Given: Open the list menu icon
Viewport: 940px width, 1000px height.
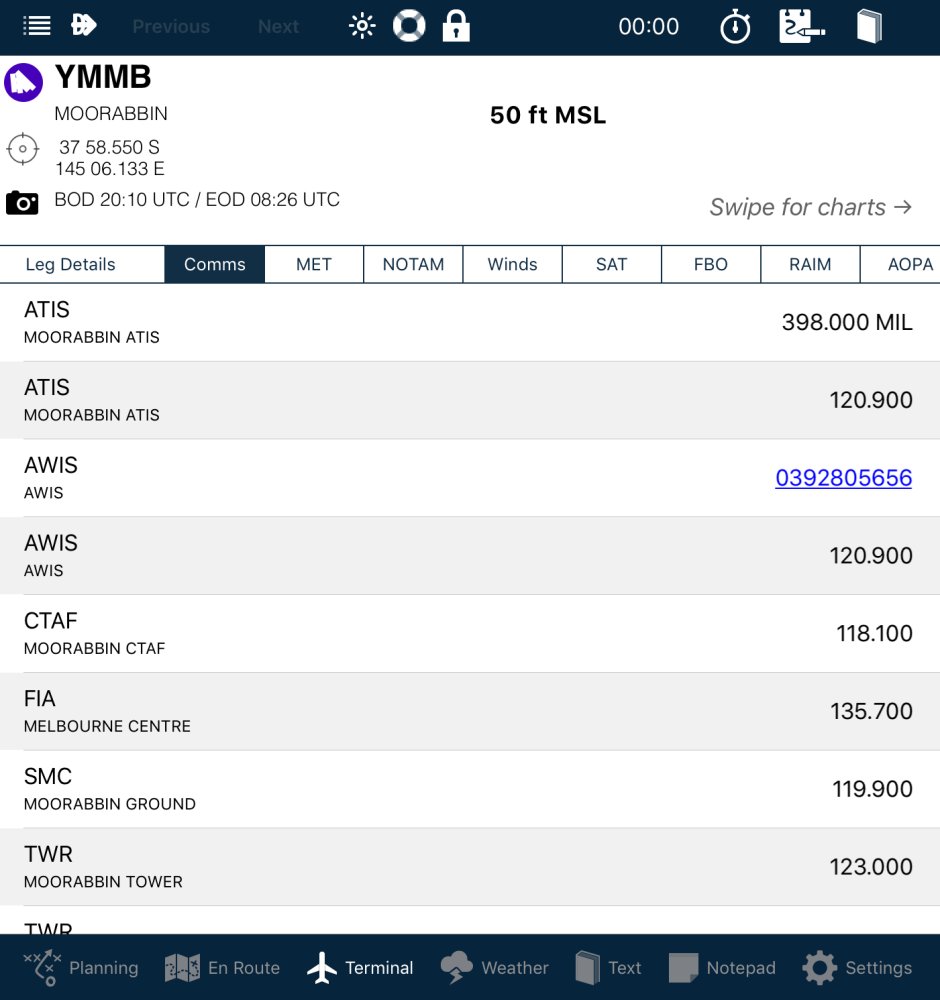Looking at the screenshot, I should pyautogui.click(x=37, y=26).
